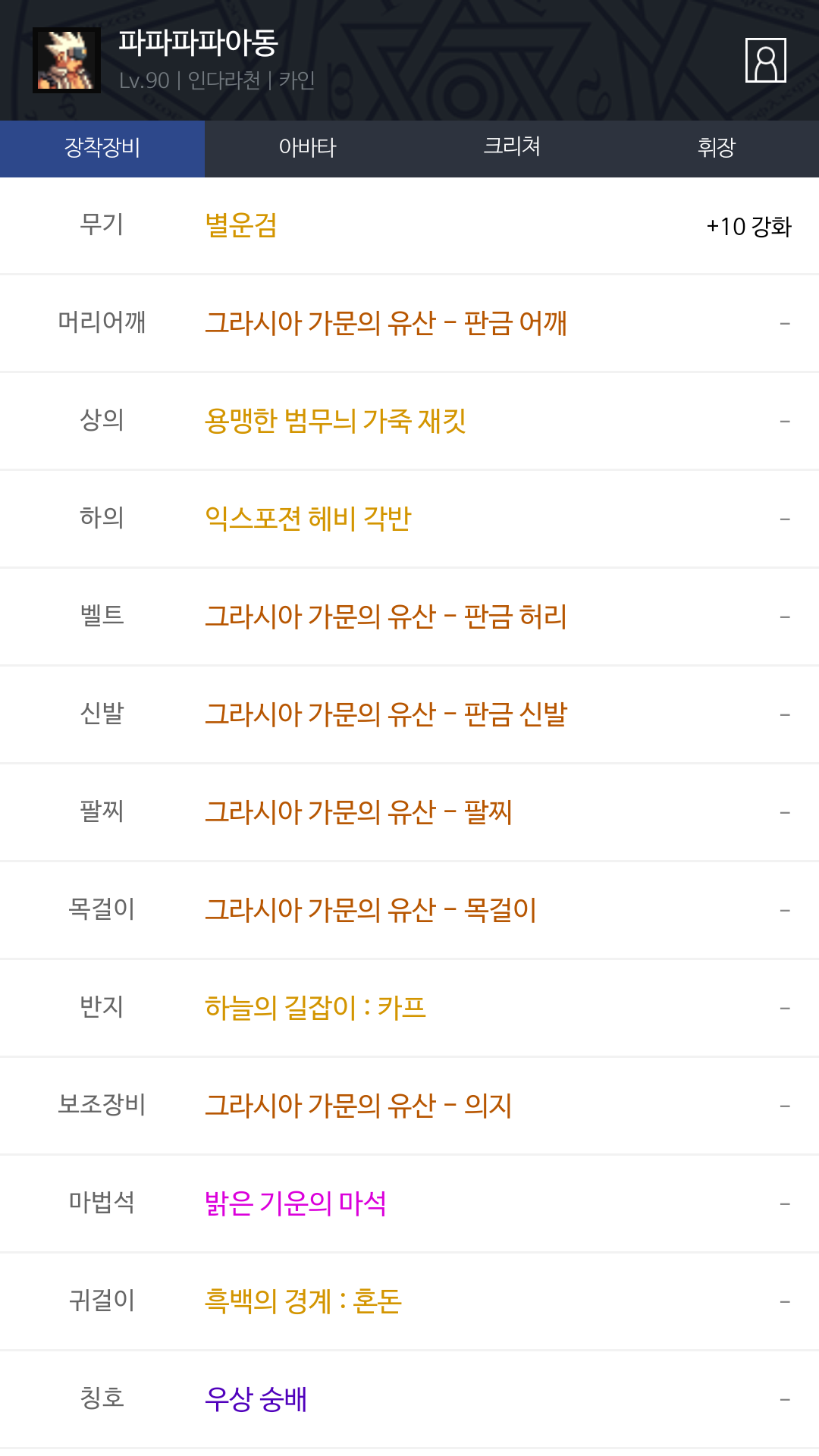View 그라시아 가문의 유산 - 목걸이
This screenshot has height=1456, width=819.
tap(371, 911)
